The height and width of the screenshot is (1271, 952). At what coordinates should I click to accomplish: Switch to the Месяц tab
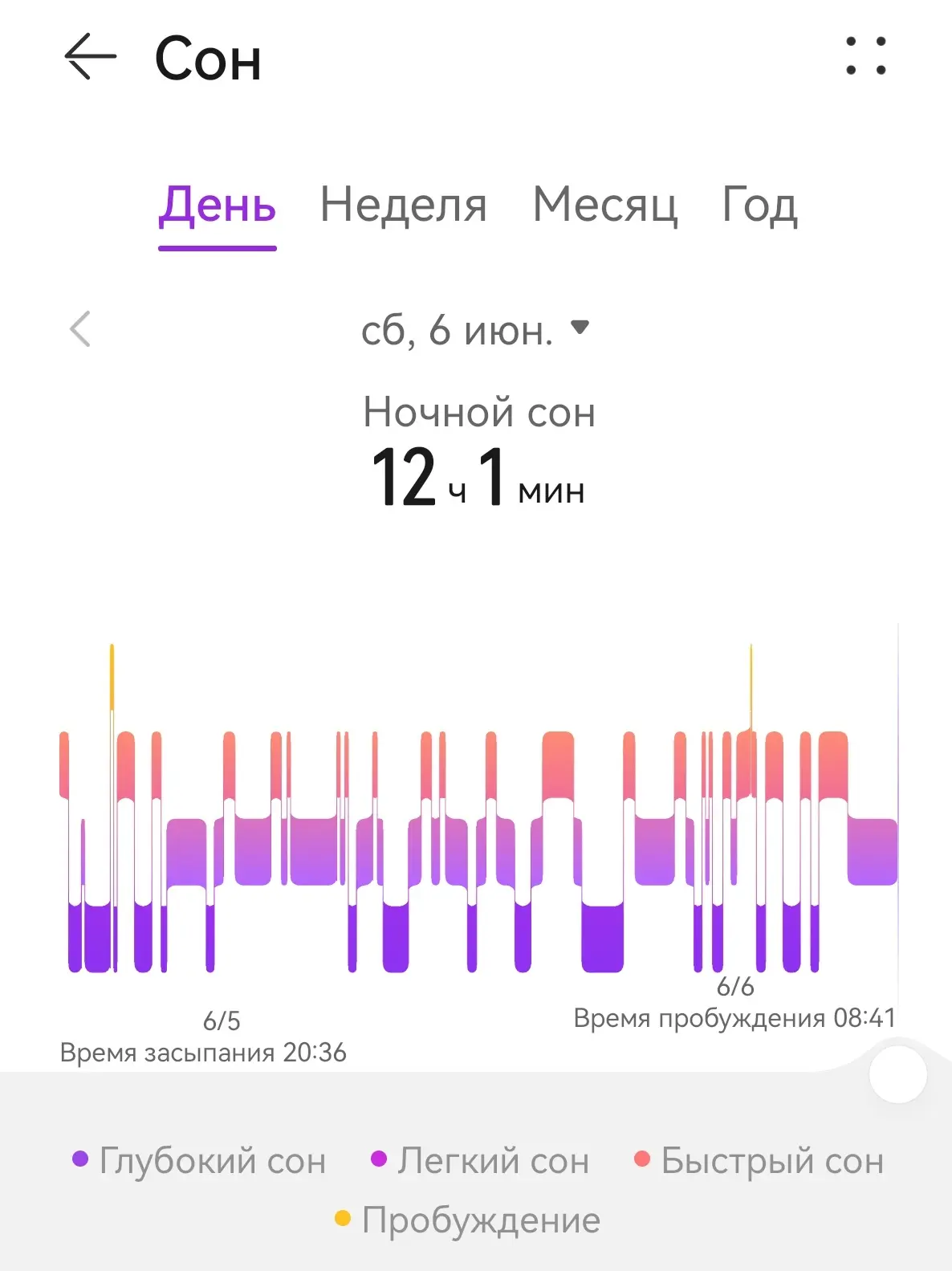coord(605,205)
